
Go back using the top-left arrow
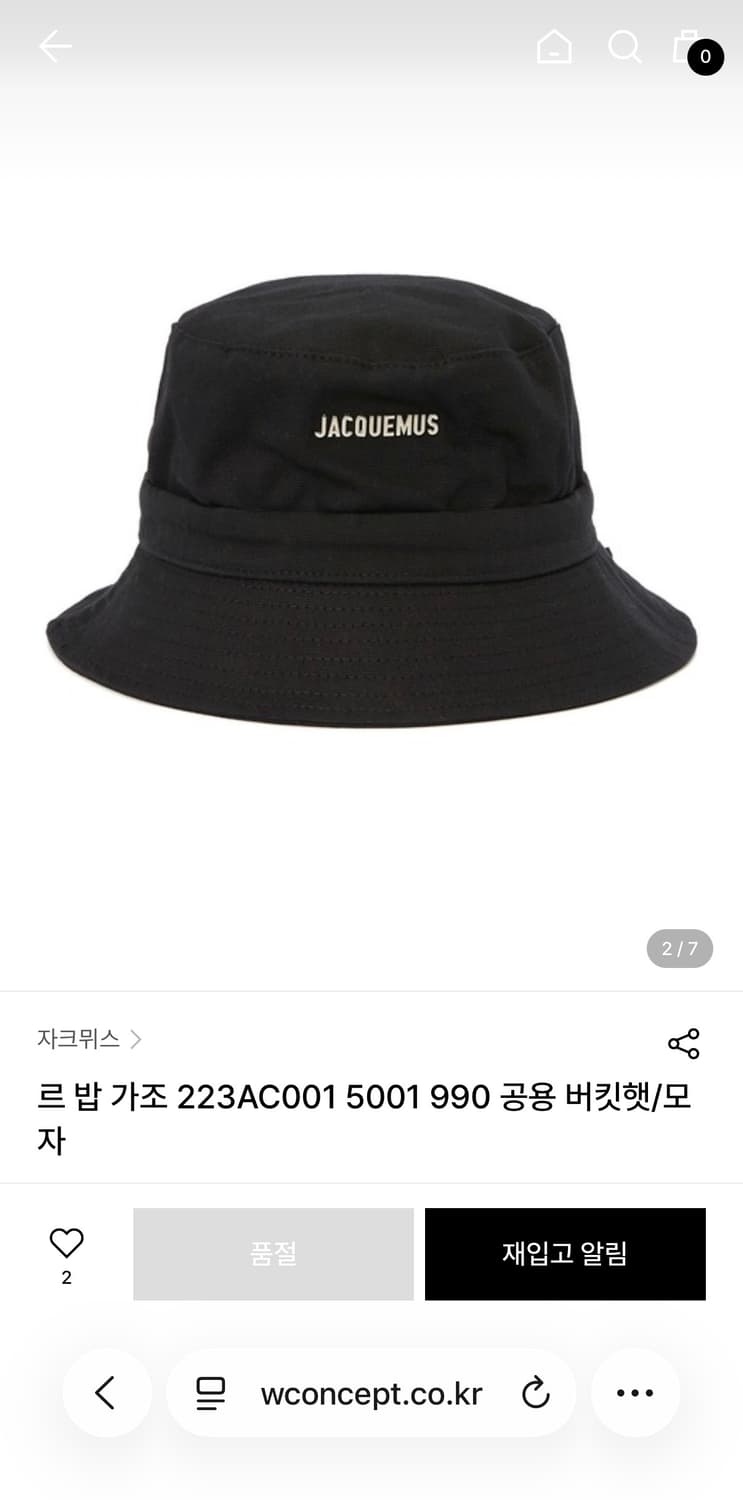point(55,46)
